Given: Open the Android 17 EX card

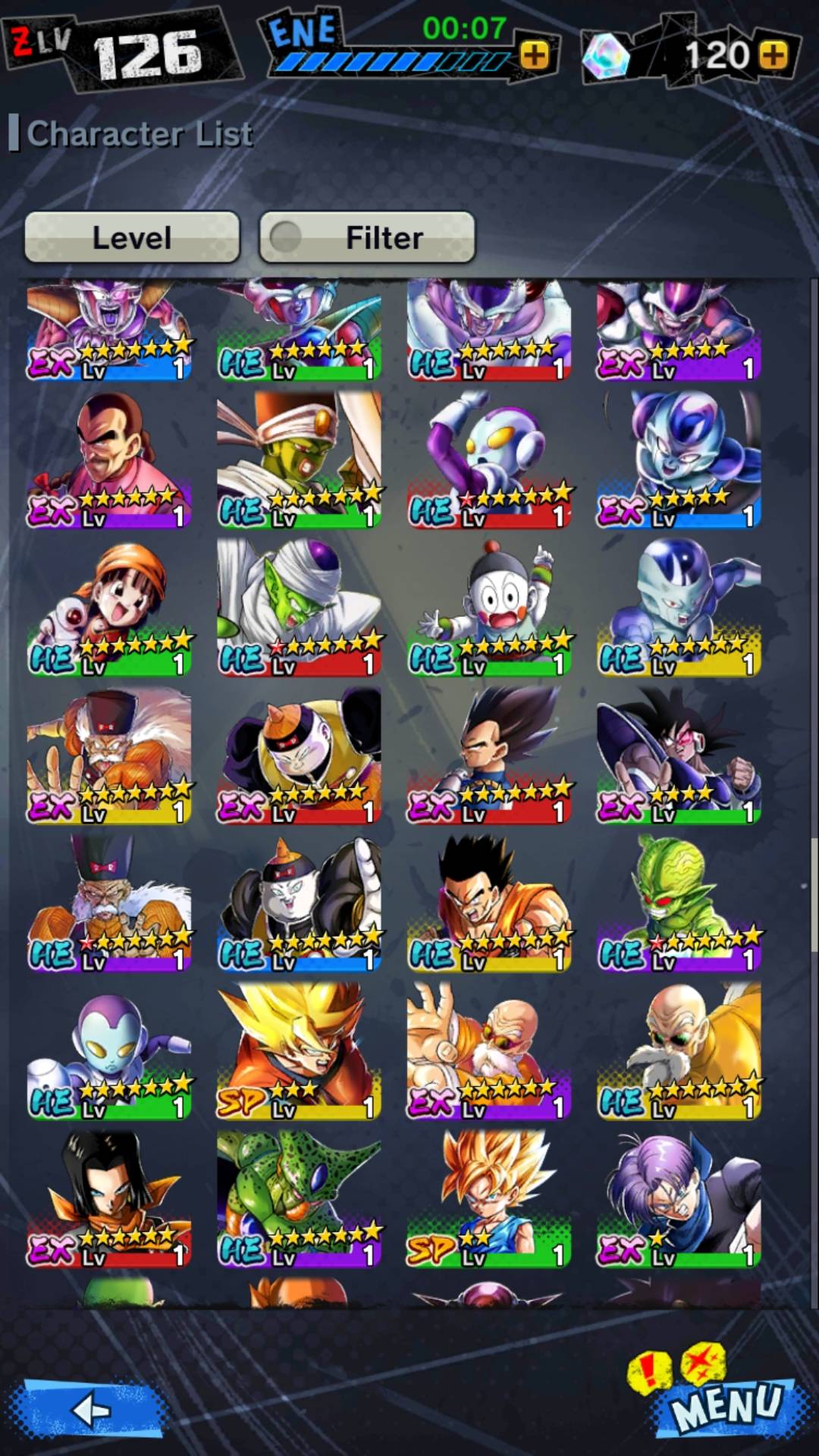Looking at the screenshot, I should (x=109, y=1198).
